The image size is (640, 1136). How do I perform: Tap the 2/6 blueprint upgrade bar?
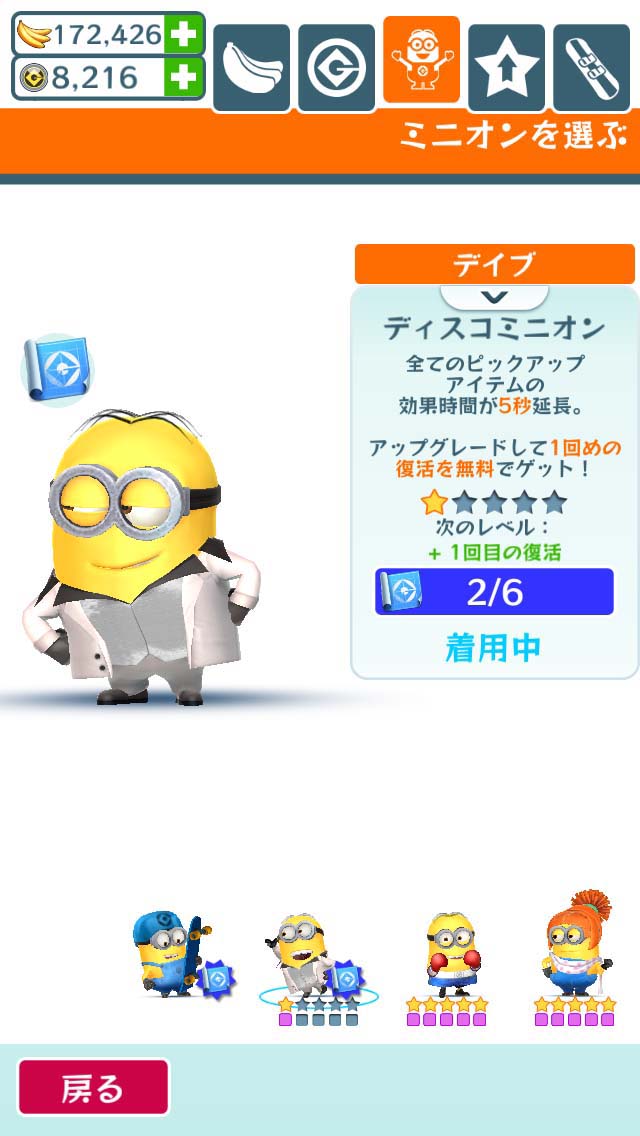pyautogui.click(x=494, y=592)
